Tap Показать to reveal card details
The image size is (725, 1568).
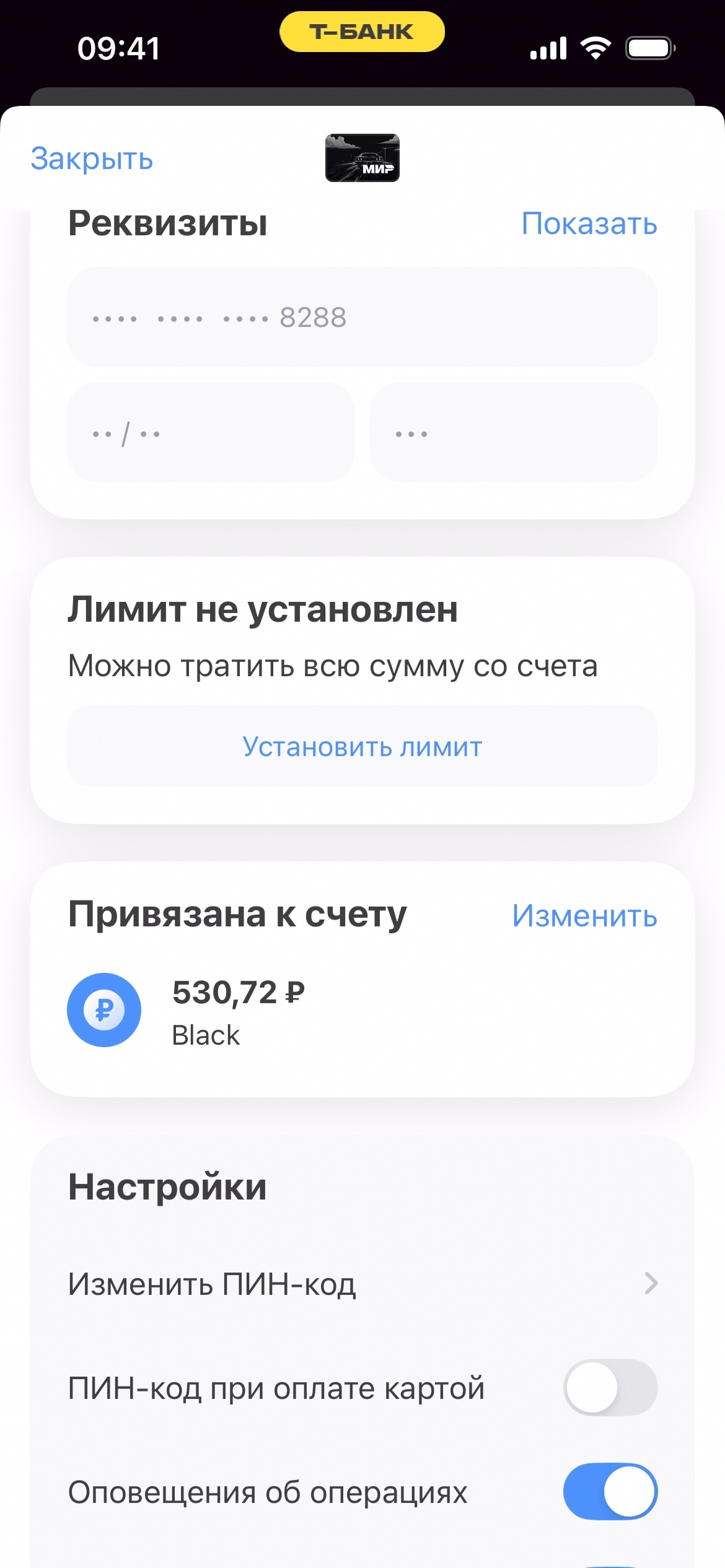point(589,224)
